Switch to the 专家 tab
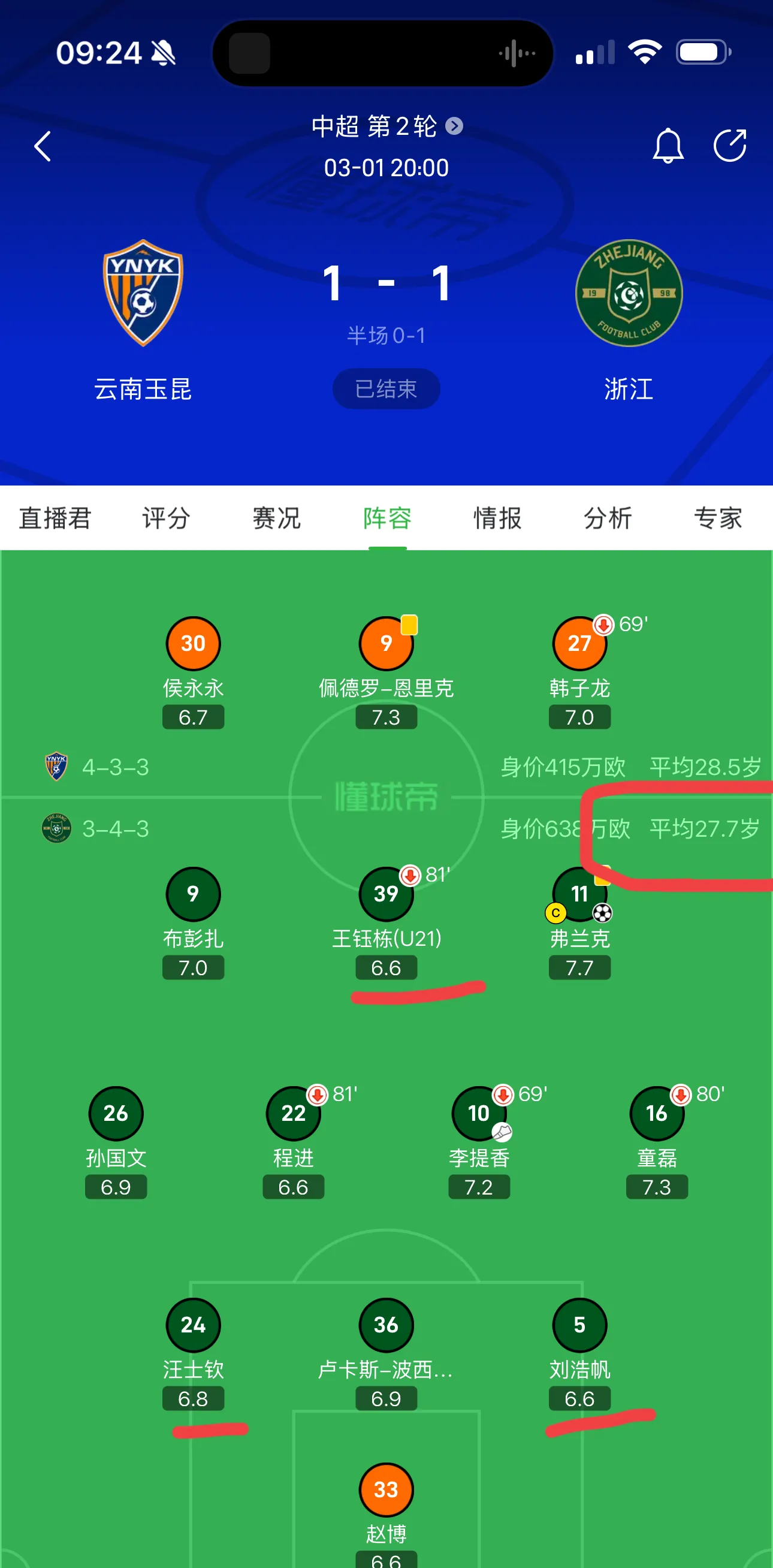This screenshot has width=773, height=1568. click(718, 518)
